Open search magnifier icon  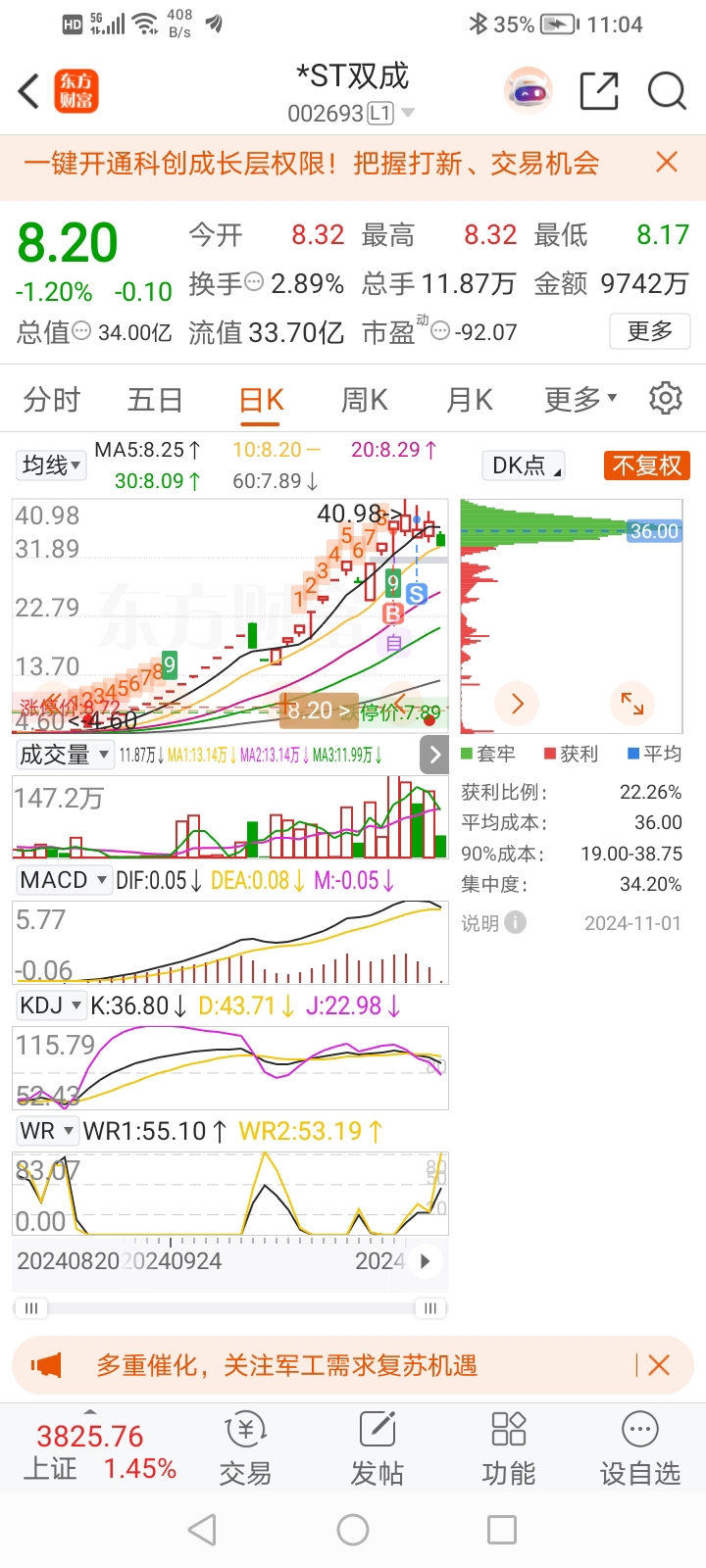coord(667,91)
